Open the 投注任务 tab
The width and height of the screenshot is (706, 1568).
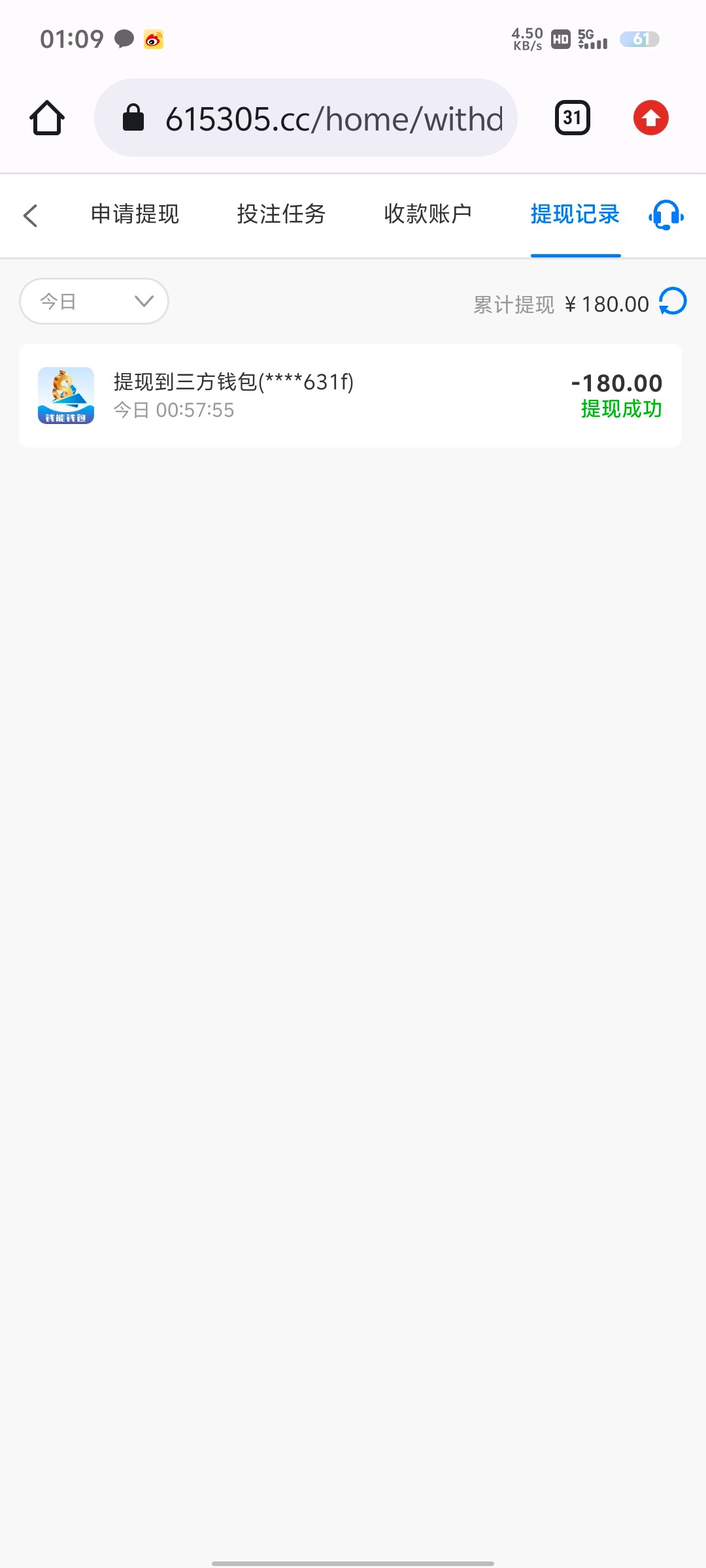[x=281, y=214]
